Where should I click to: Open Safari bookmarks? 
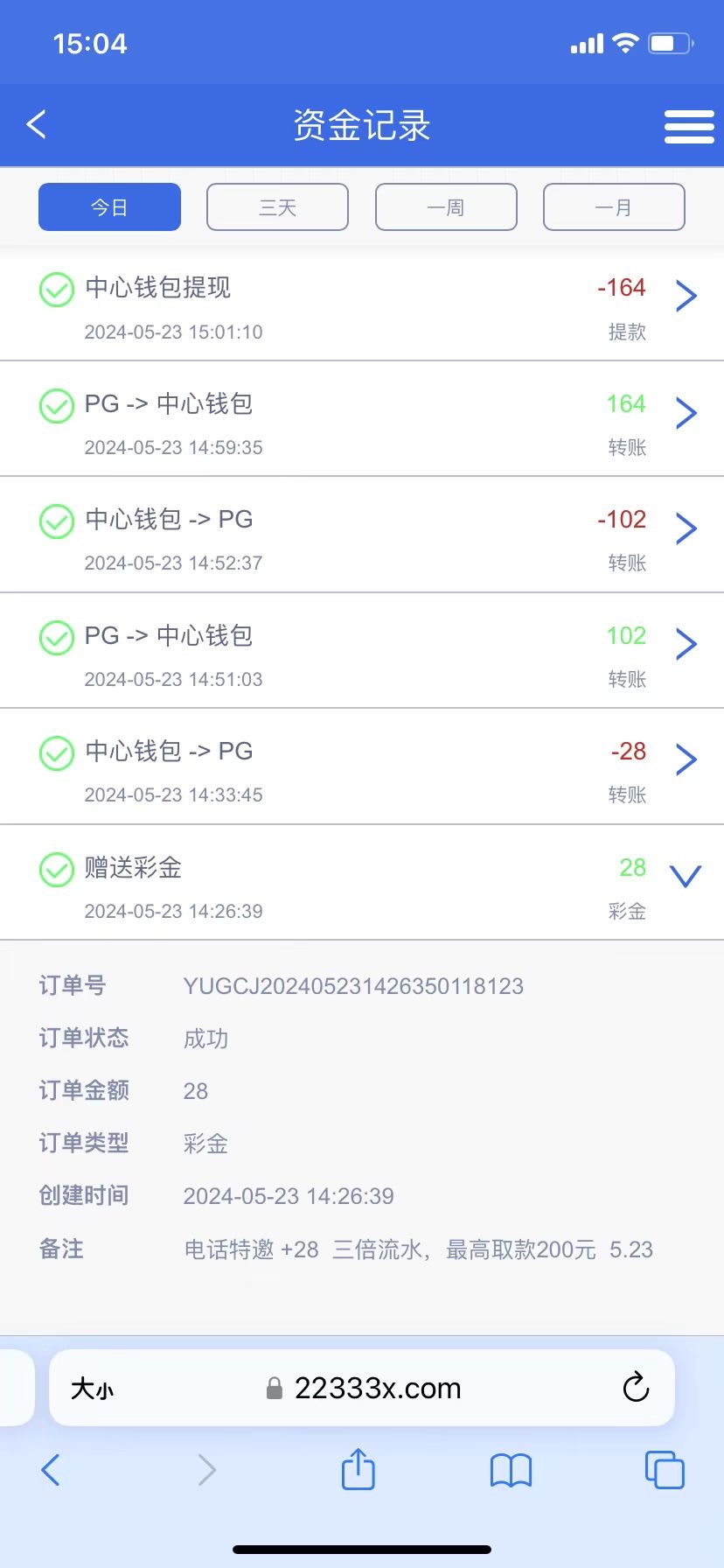tap(511, 1470)
